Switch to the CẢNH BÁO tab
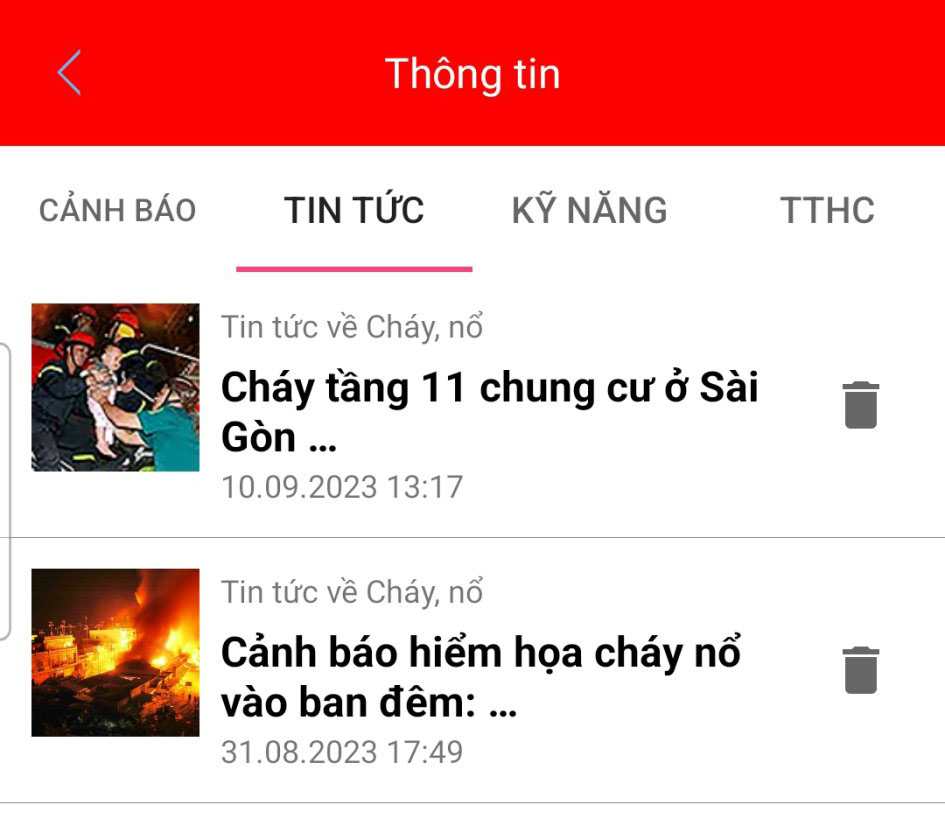Viewport: 945px width, 816px height. pos(117,211)
